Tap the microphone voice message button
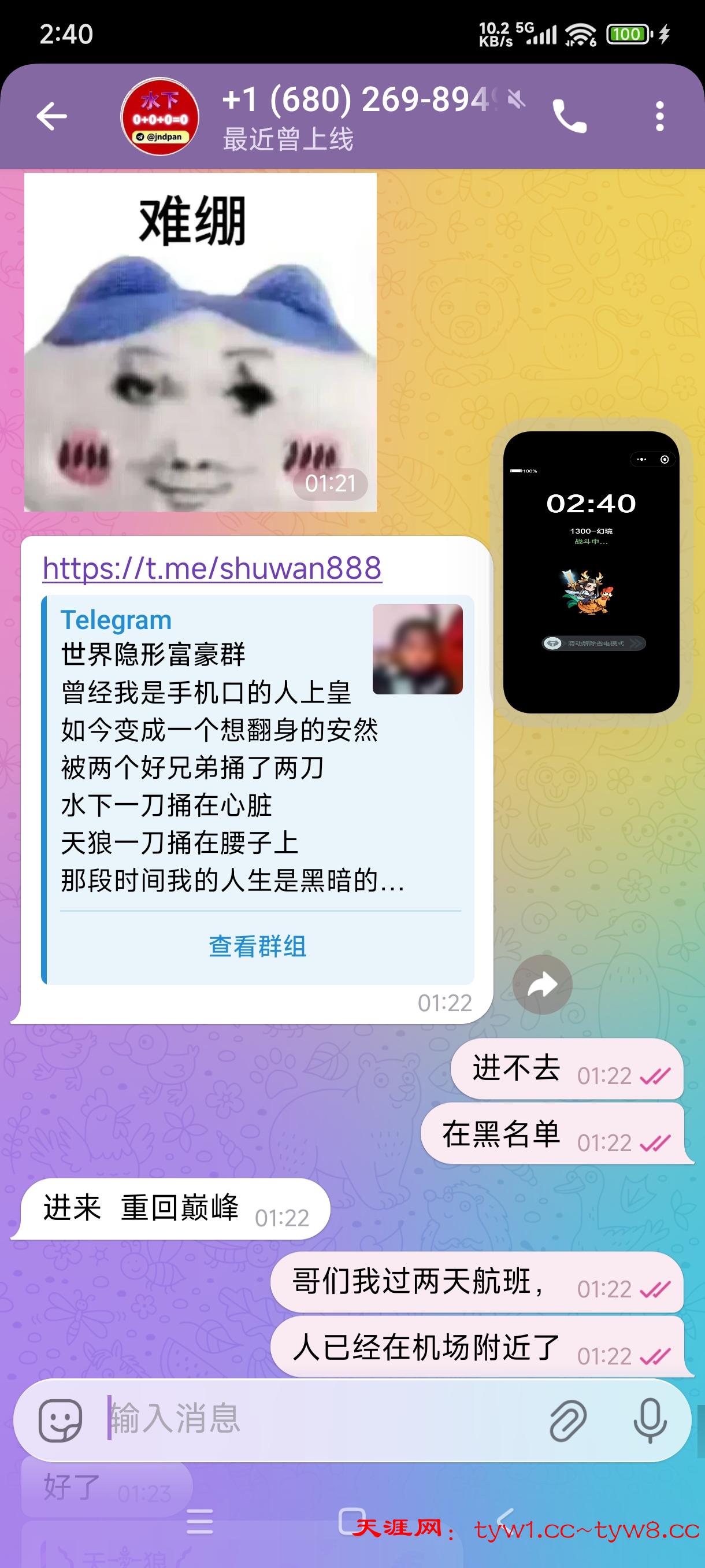 pos(650,1419)
